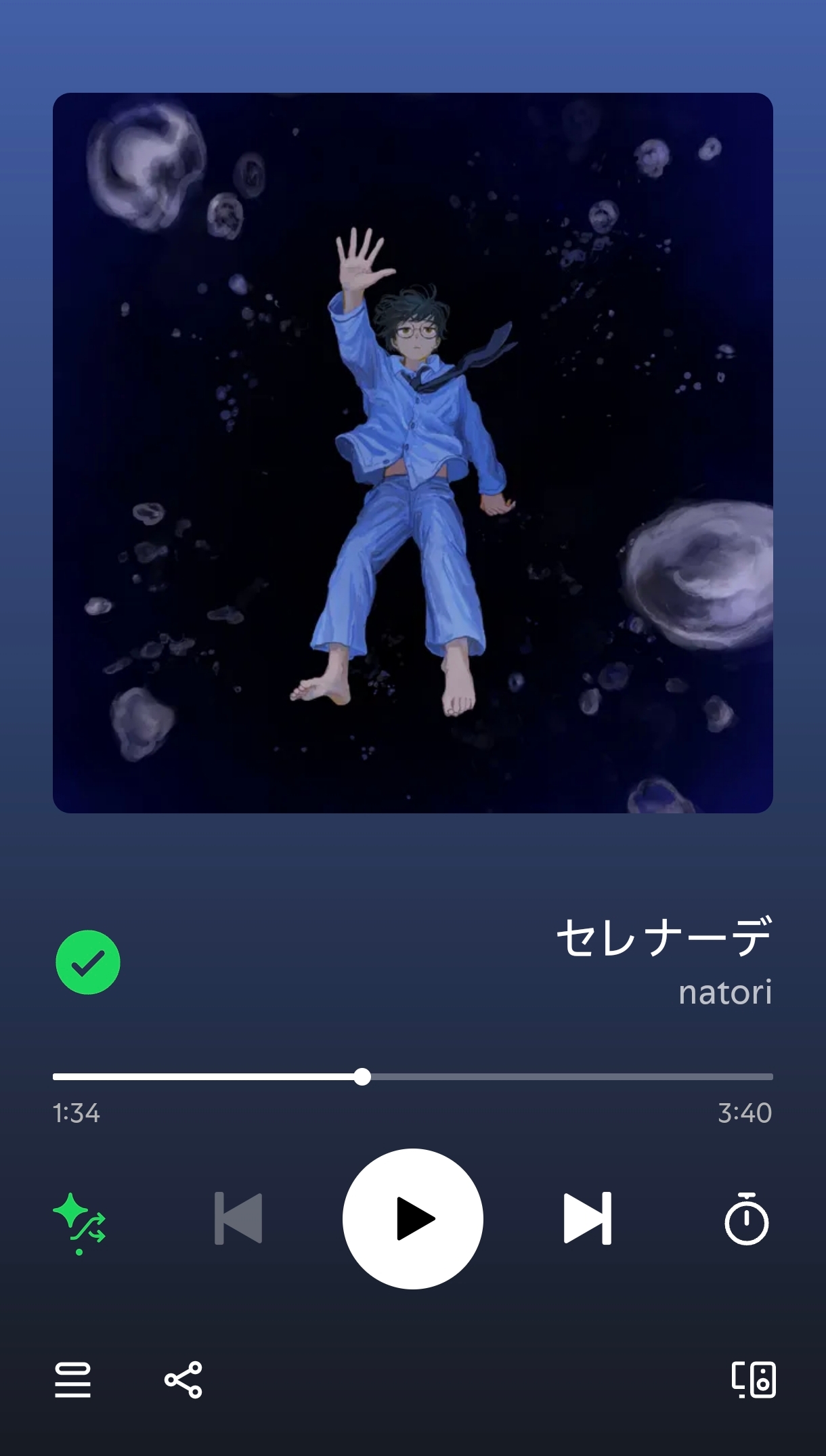Open the connect to device menu

[754, 1379]
